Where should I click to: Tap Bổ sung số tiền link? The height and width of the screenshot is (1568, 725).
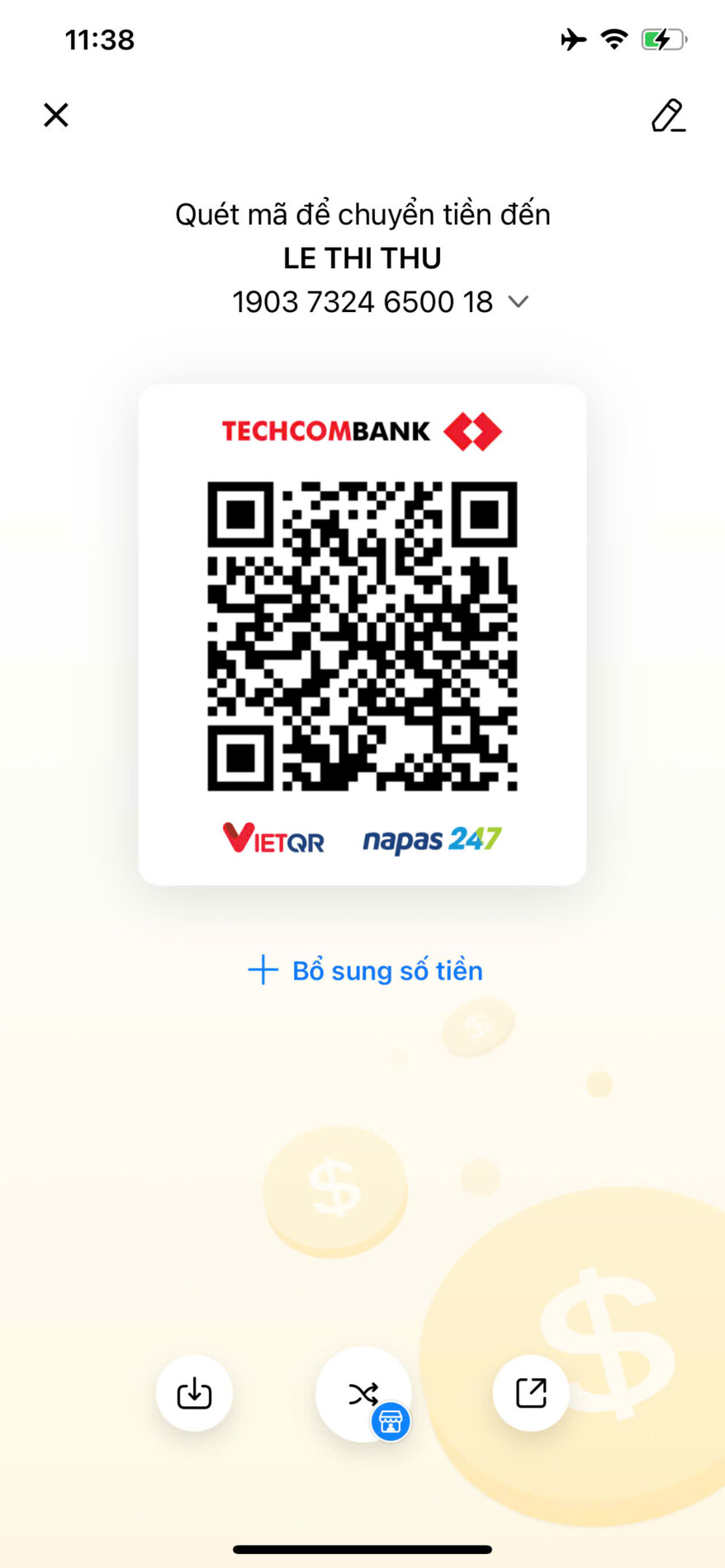pyautogui.click(x=365, y=971)
